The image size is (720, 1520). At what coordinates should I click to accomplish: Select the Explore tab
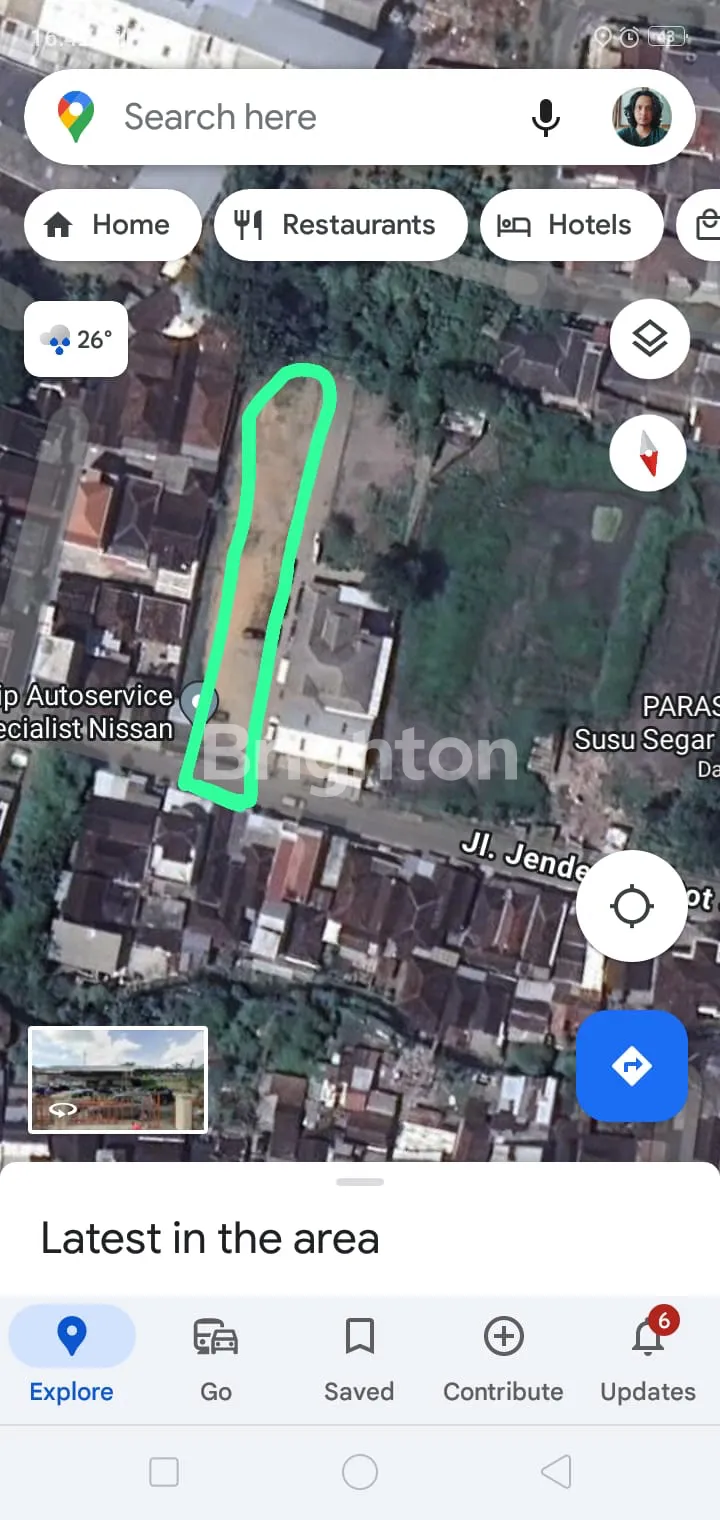(x=71, y=1361)
